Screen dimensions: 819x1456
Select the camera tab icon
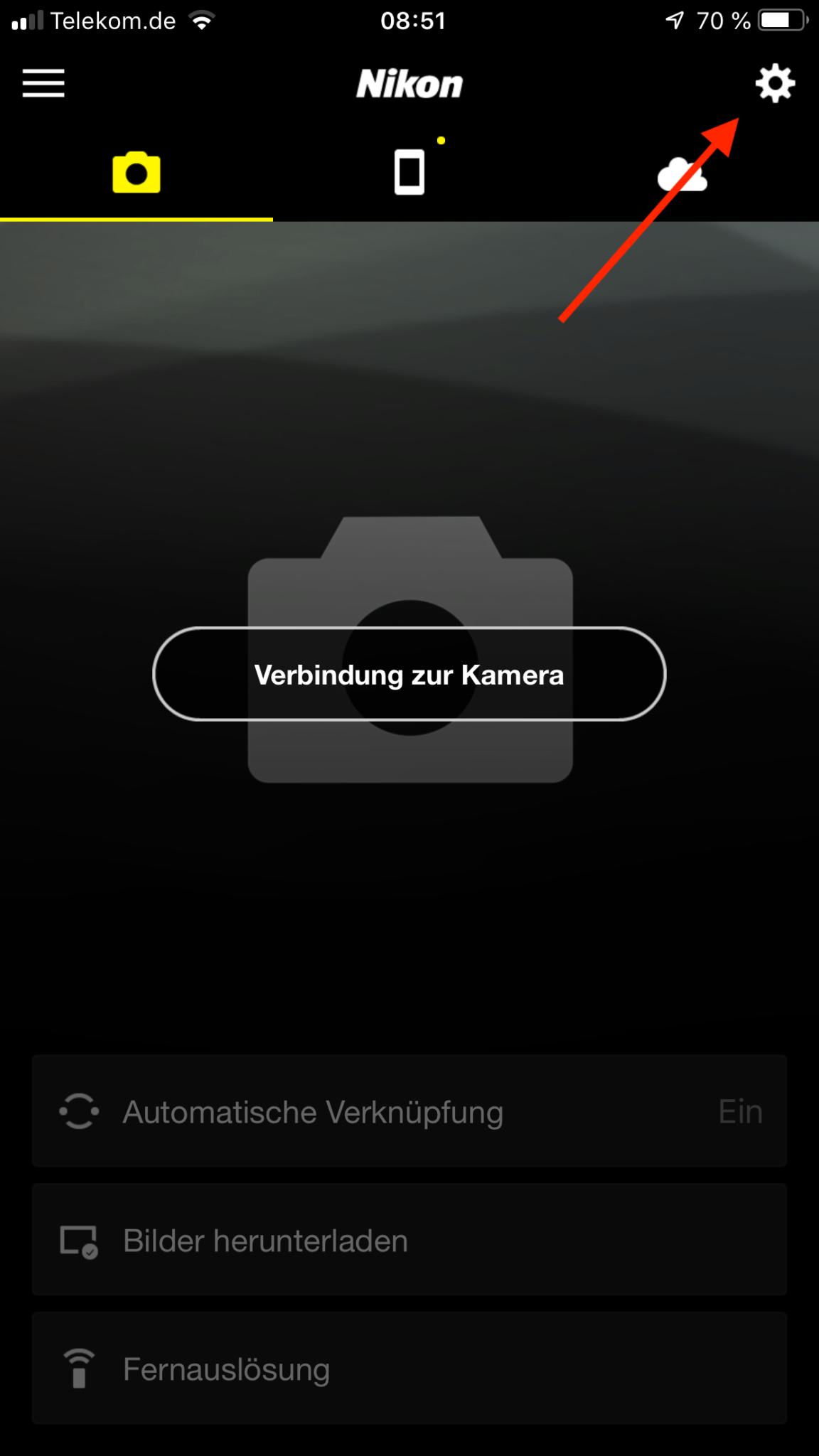tap(136, 173)
